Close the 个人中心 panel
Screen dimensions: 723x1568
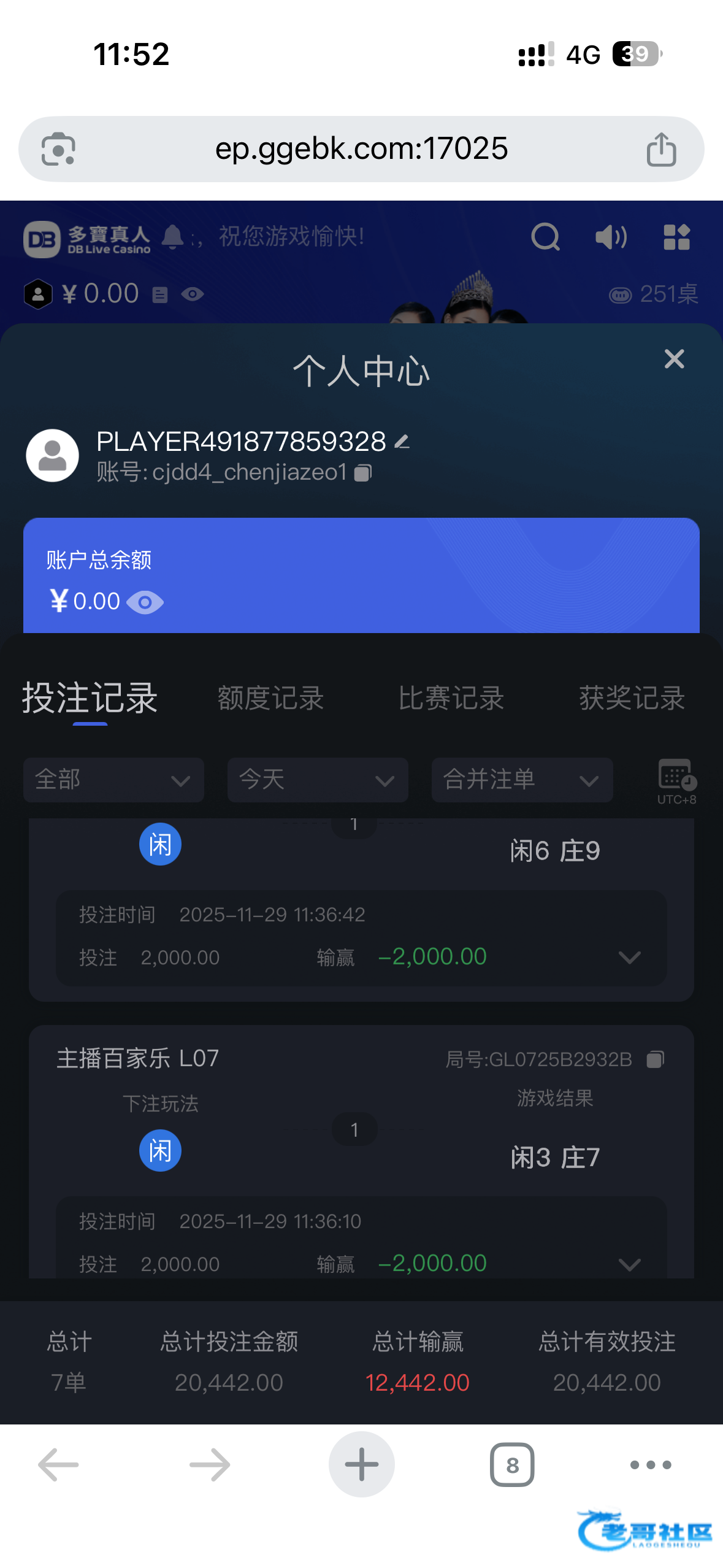pyautogui.click(x=674, y=359)
